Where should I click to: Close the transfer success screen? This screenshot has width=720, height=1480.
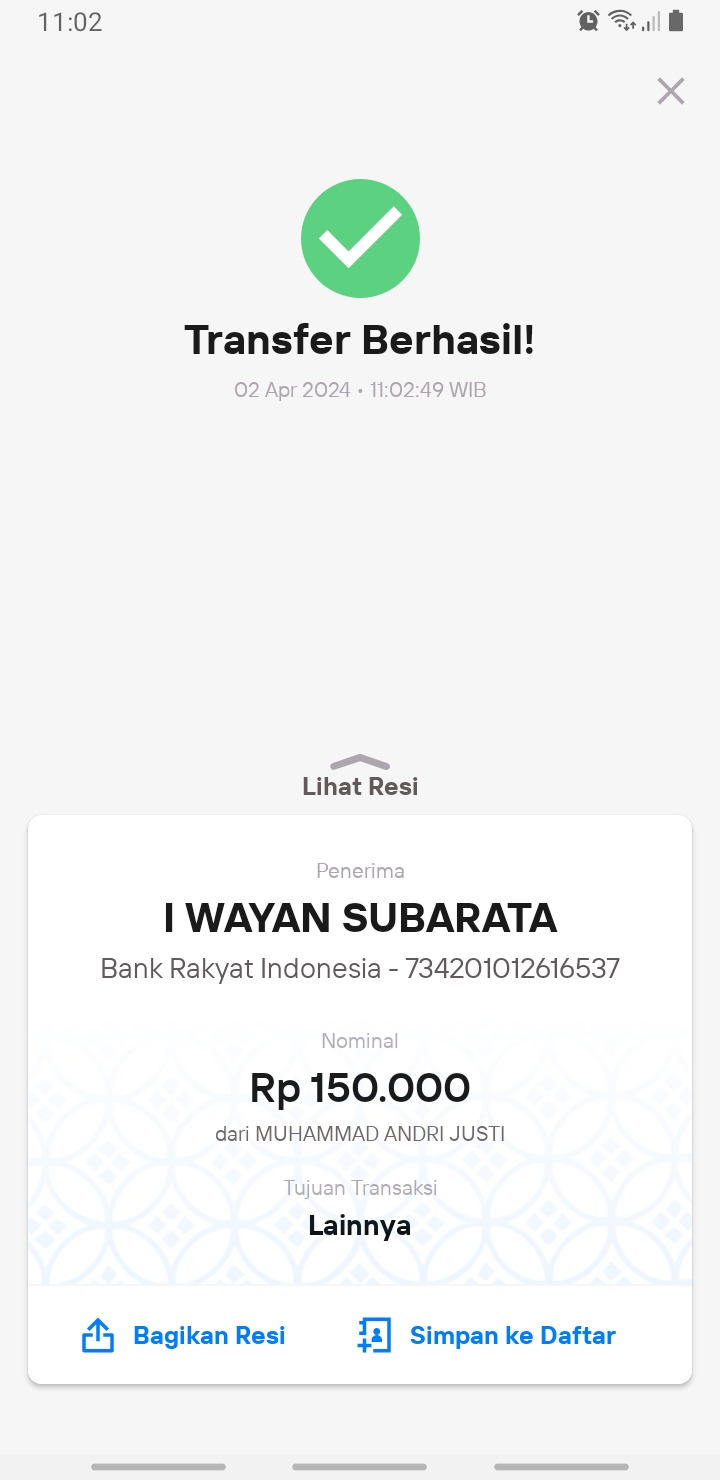(670, 91)
